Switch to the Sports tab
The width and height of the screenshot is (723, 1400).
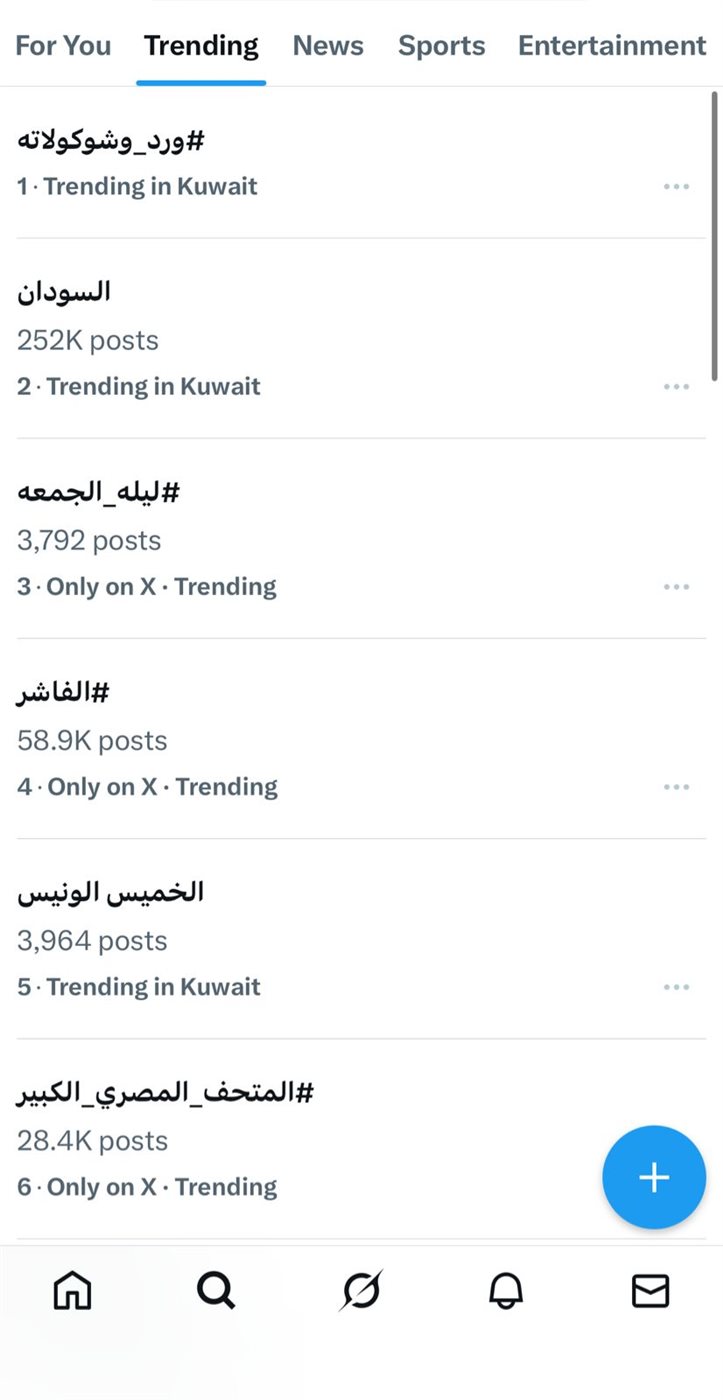coord(441,46)
